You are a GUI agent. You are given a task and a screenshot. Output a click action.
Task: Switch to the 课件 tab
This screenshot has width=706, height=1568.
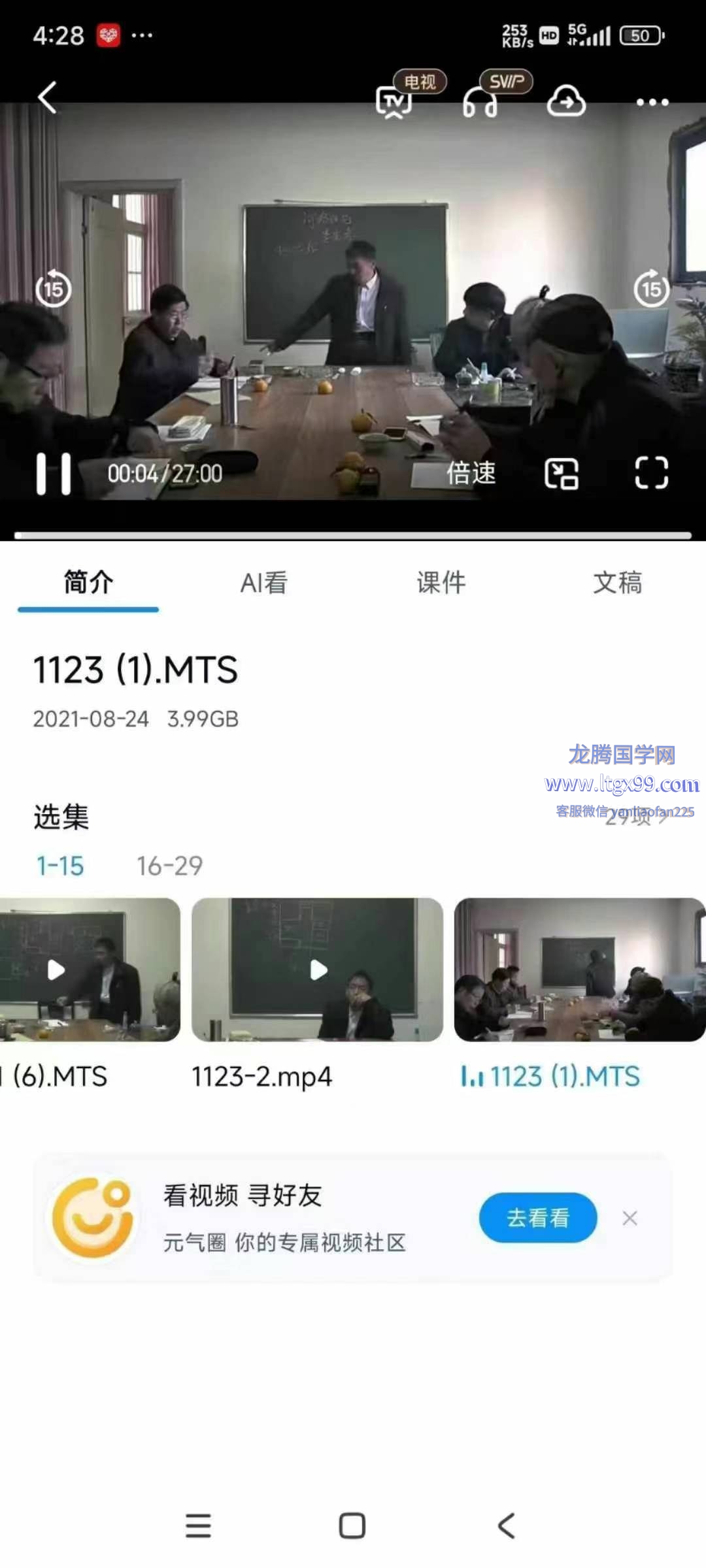pos(441,583)
